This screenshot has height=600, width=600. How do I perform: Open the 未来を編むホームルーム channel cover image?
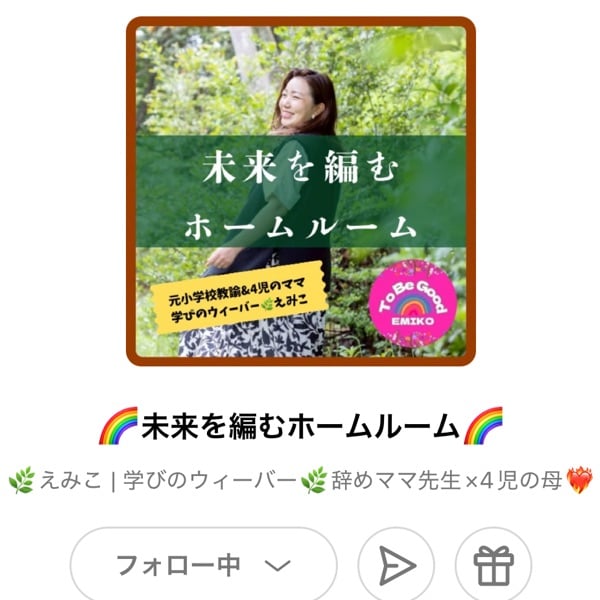(300, 191)
